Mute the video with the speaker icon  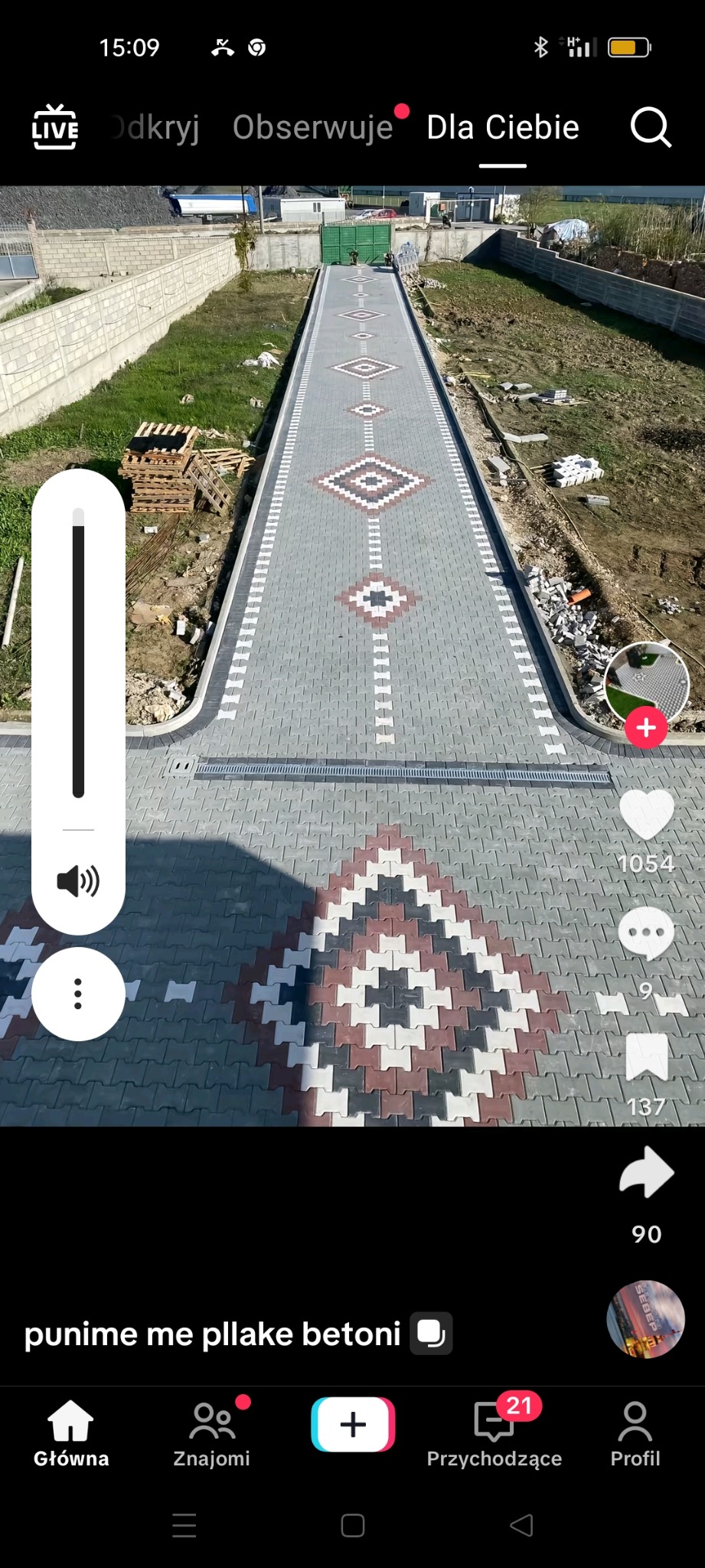tap(77, 881)
